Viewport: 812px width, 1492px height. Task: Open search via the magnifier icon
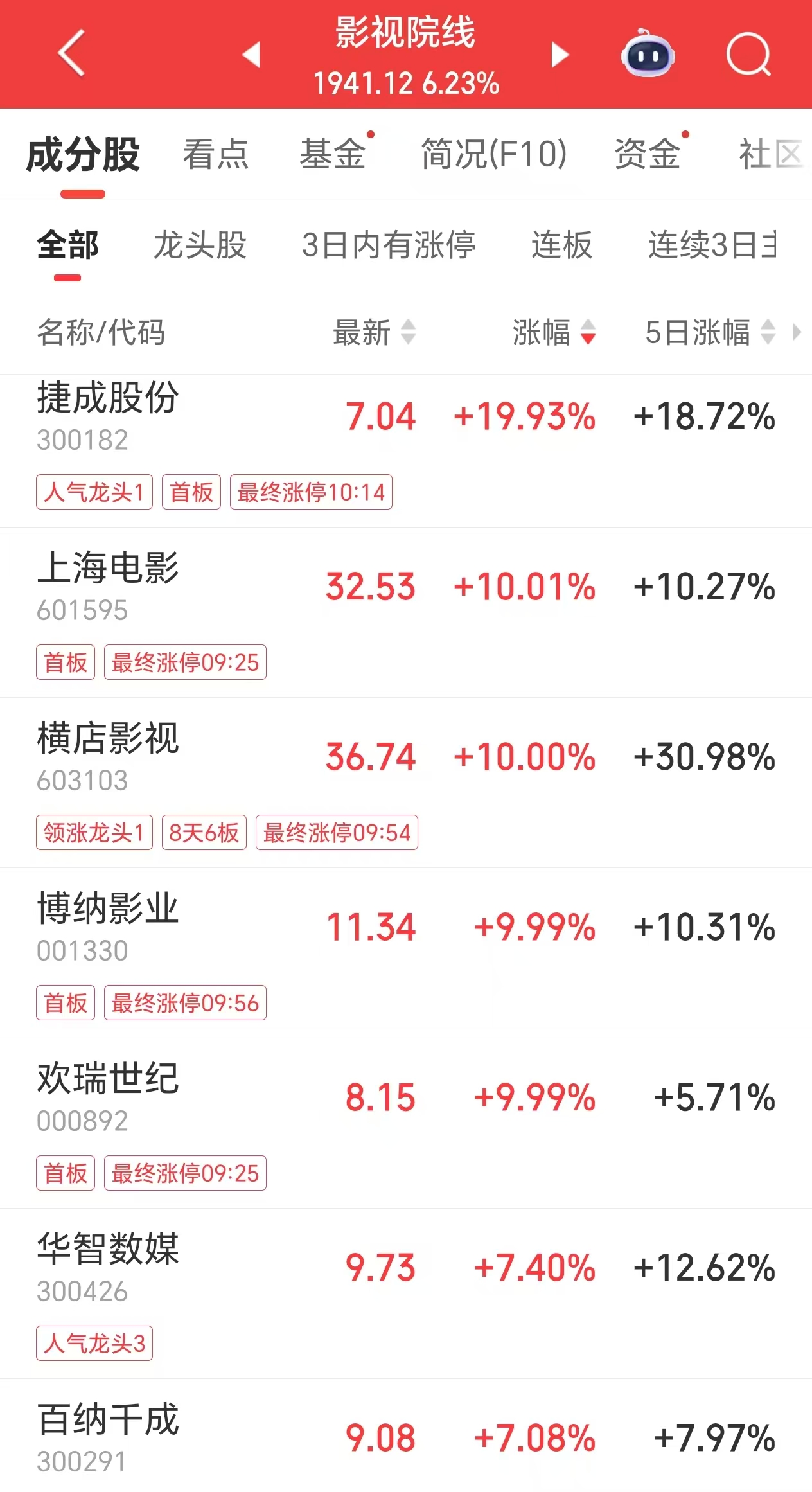pos(748,55)
